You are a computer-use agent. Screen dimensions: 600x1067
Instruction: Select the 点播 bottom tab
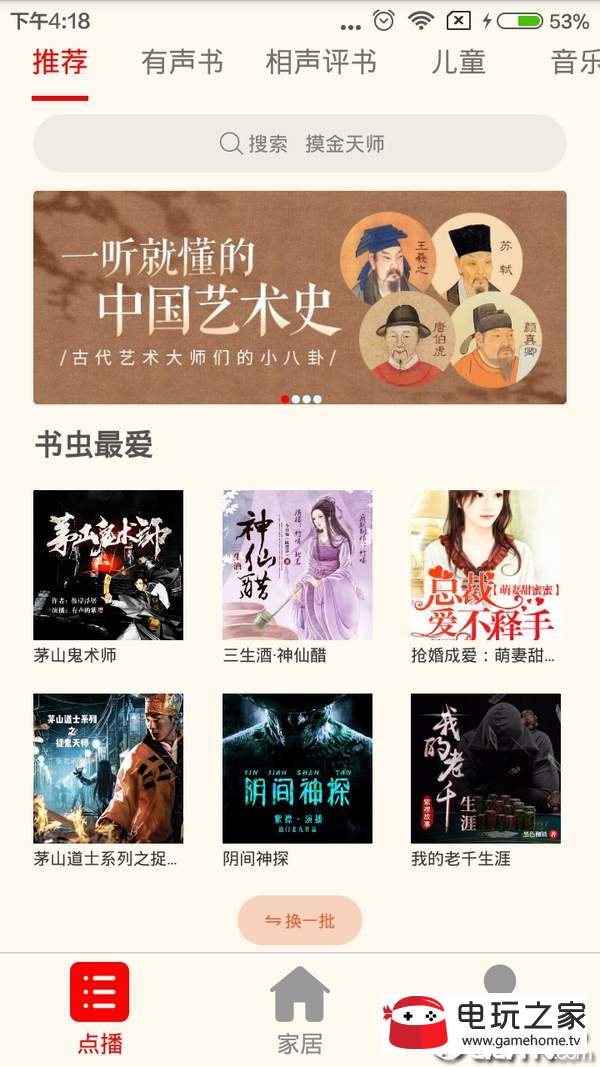pos(100,1008)
